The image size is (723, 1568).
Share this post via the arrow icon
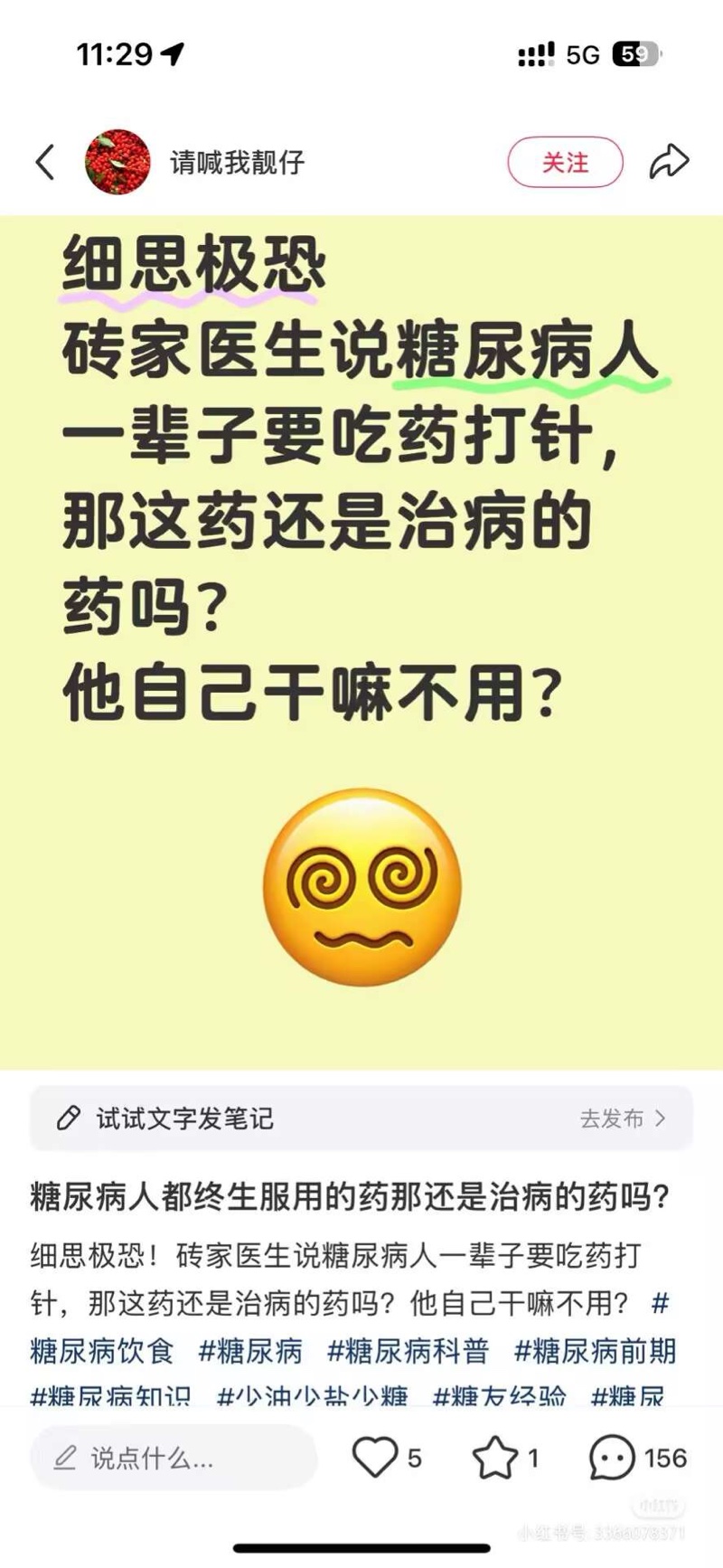(x=669, y=163)
